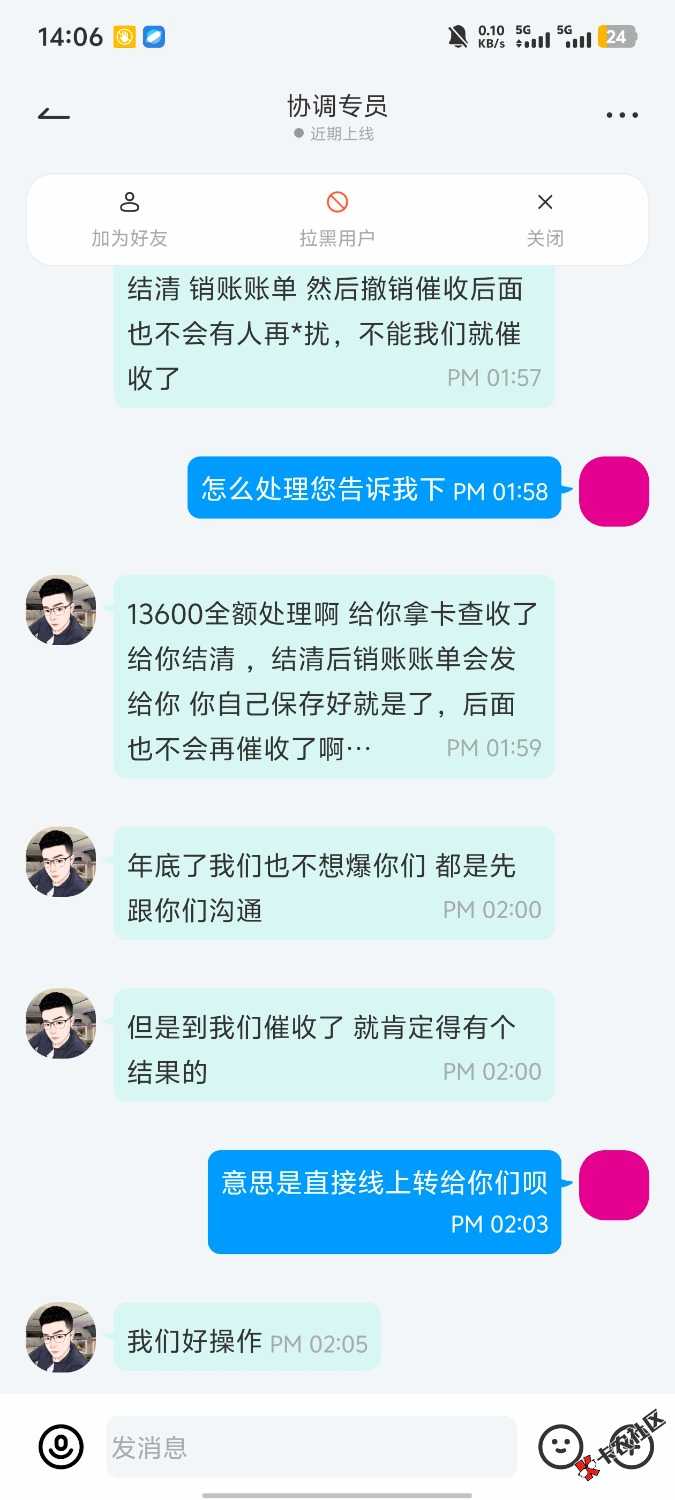
Task: Focus the 发消息 message field
Action: click(310, 1447)
